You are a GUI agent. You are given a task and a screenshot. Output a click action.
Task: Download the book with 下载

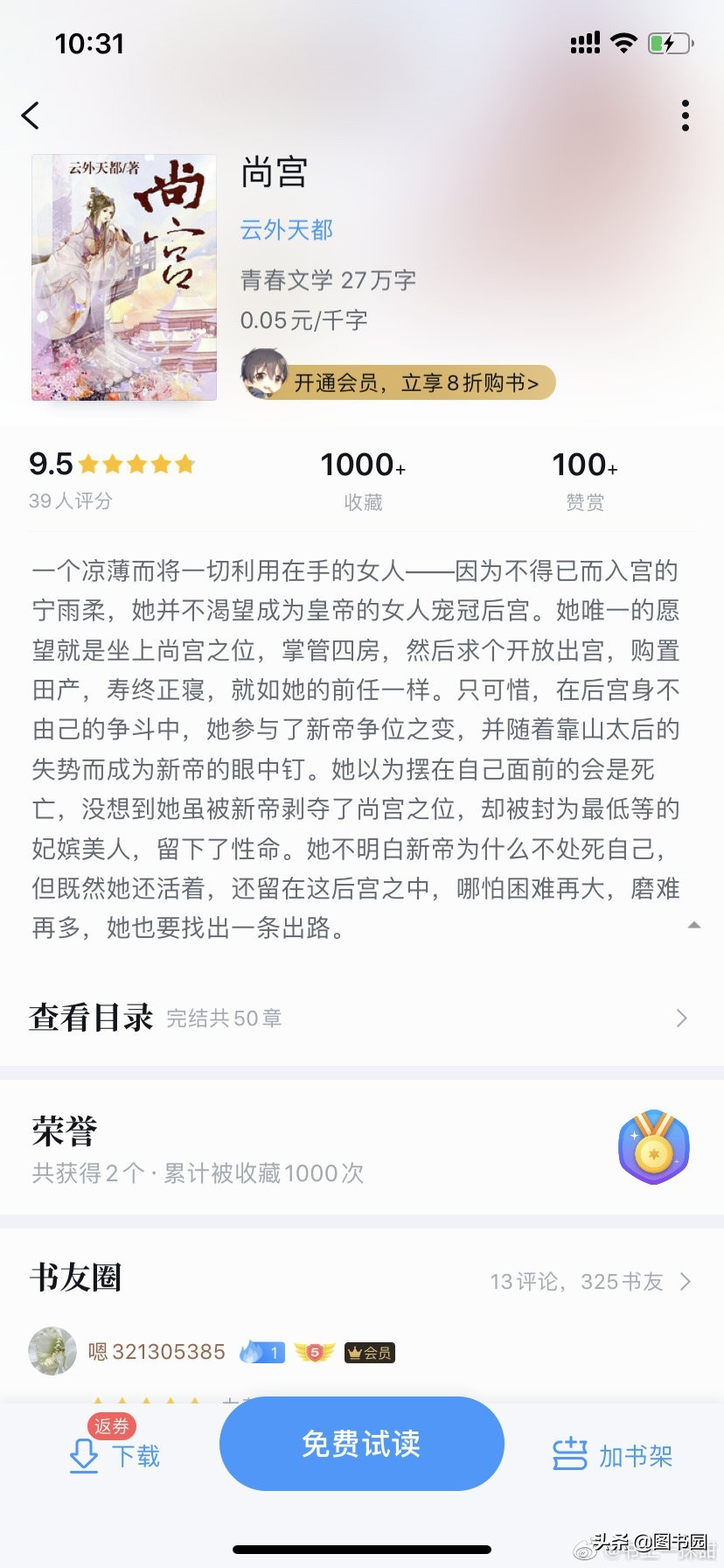(x=115, y=1455)
